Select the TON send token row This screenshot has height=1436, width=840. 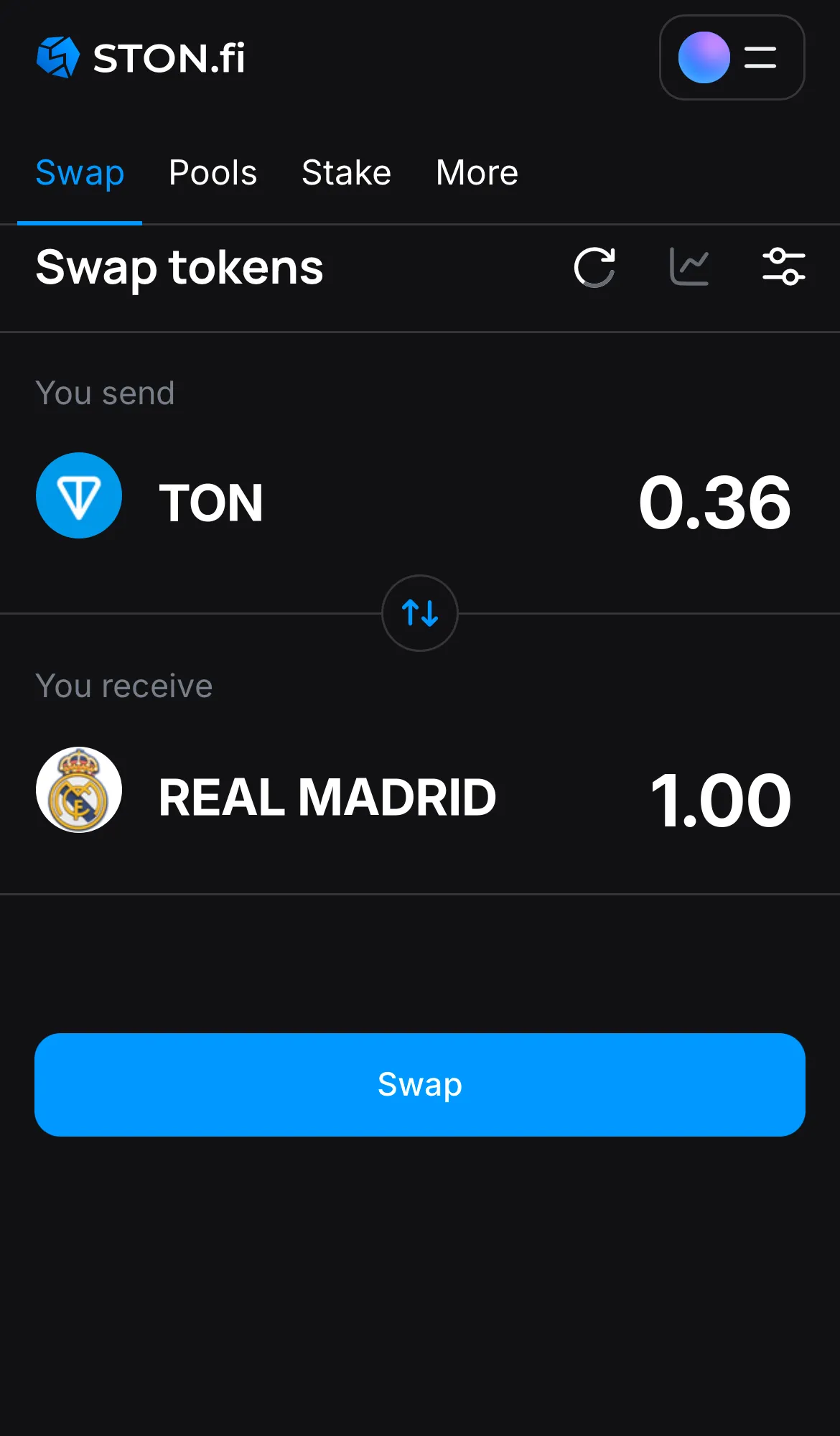tap(210, 500)
